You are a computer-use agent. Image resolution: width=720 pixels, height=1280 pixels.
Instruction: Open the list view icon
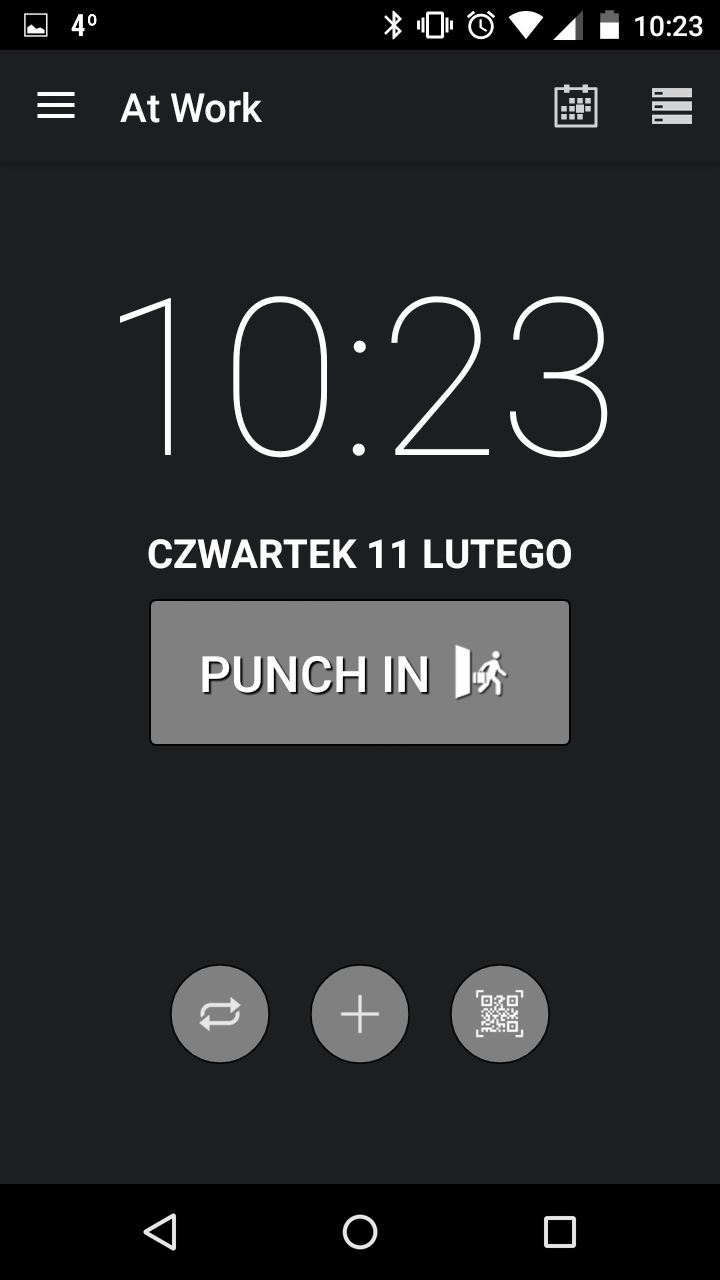coord(672,106)
